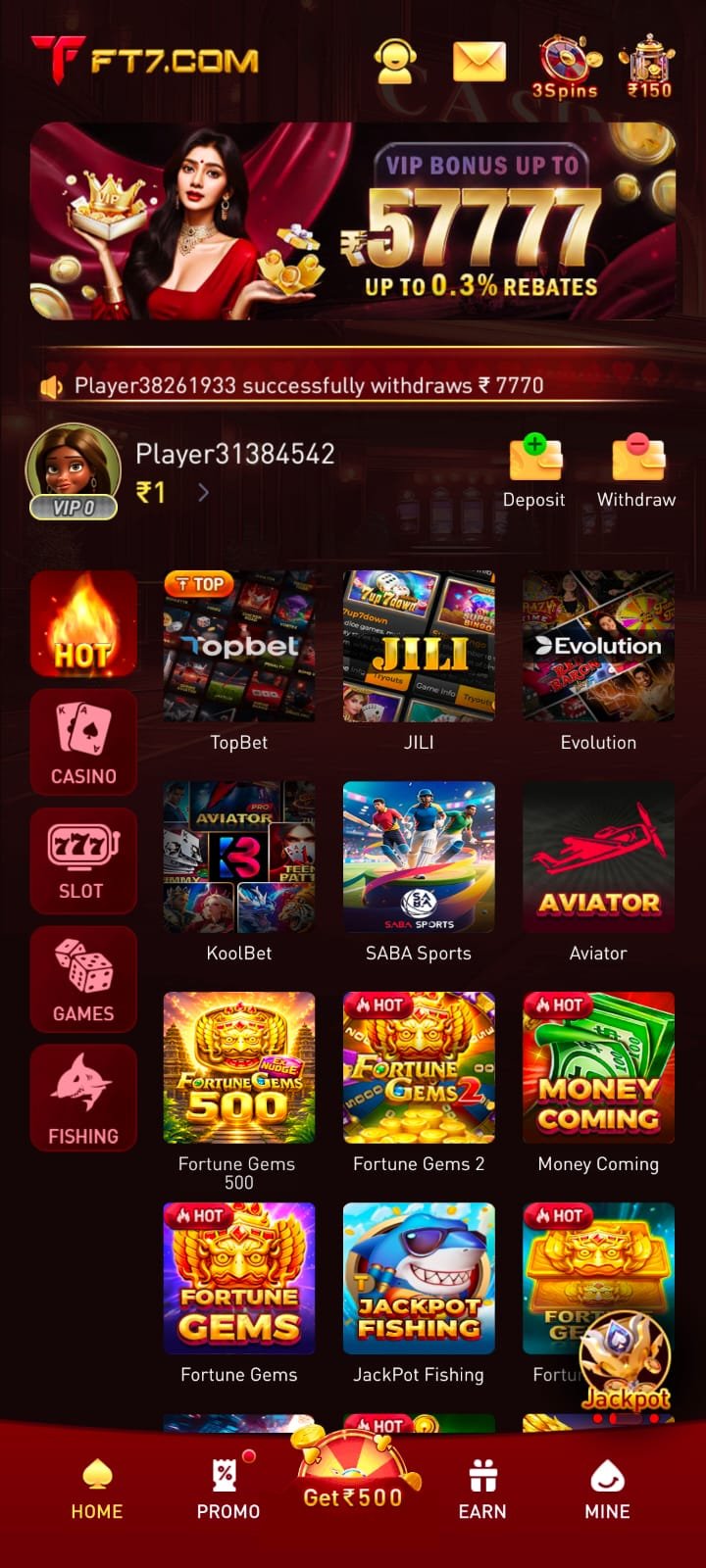Go to the PROMO tab

pos(228,1488)
